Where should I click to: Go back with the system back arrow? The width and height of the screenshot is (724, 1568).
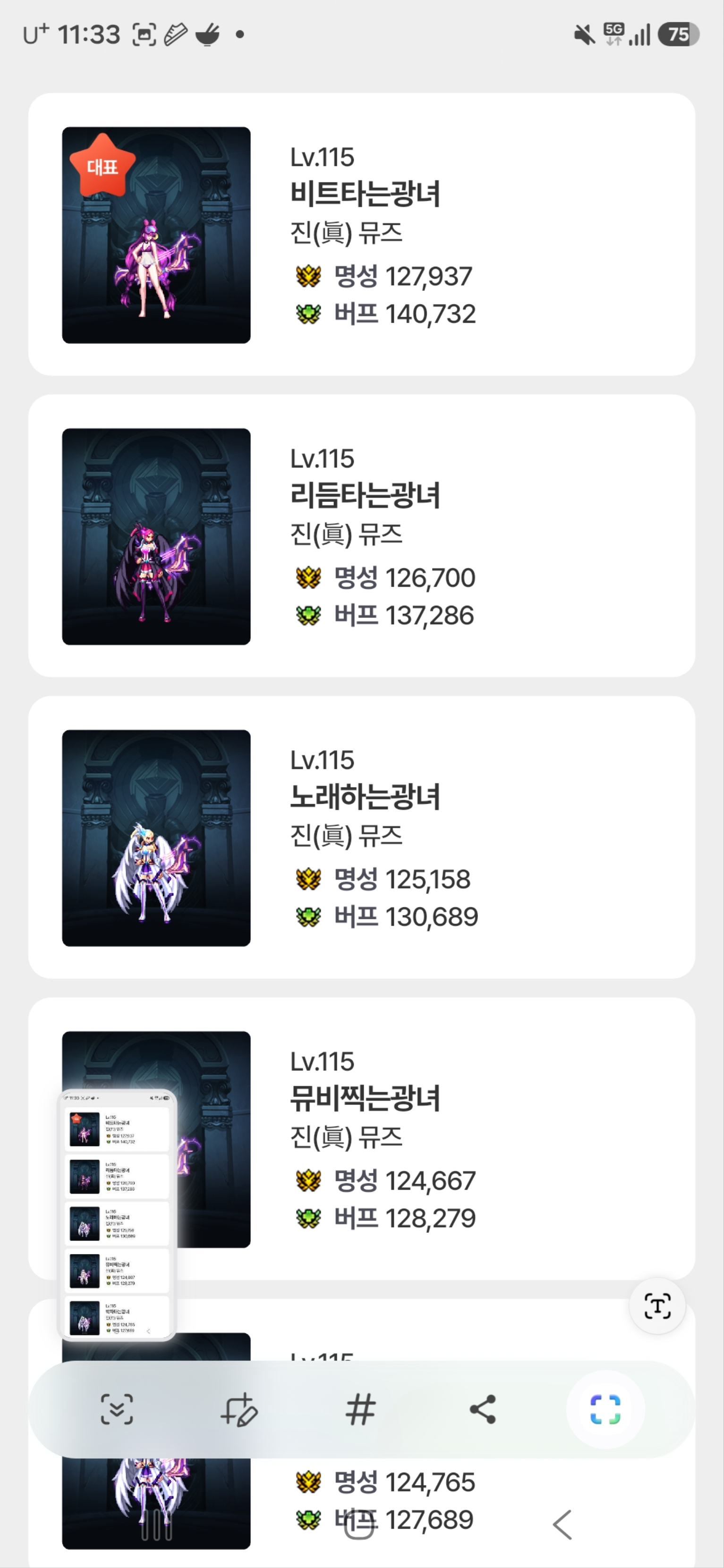562,1525
